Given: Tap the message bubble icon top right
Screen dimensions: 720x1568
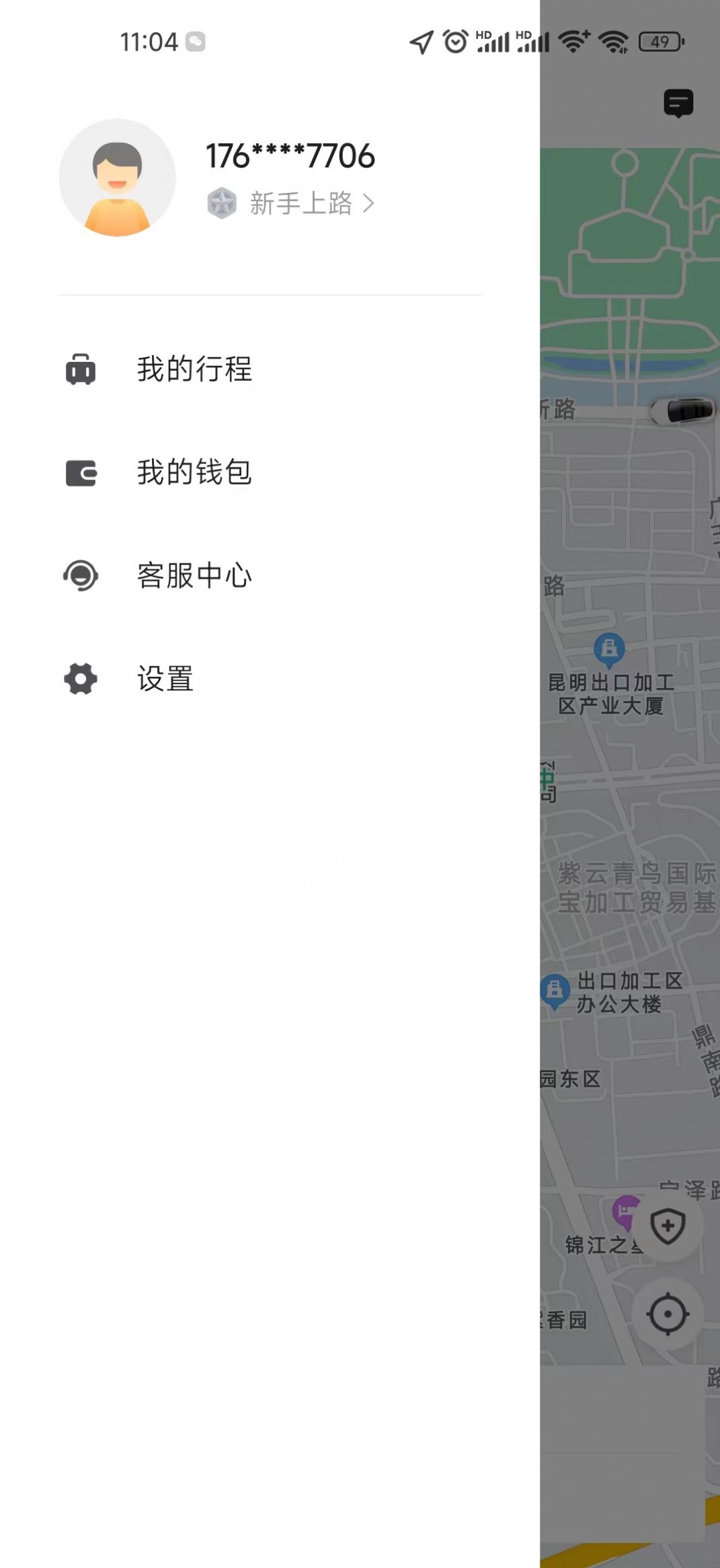Looking at the screenshot, I should 678,104.
